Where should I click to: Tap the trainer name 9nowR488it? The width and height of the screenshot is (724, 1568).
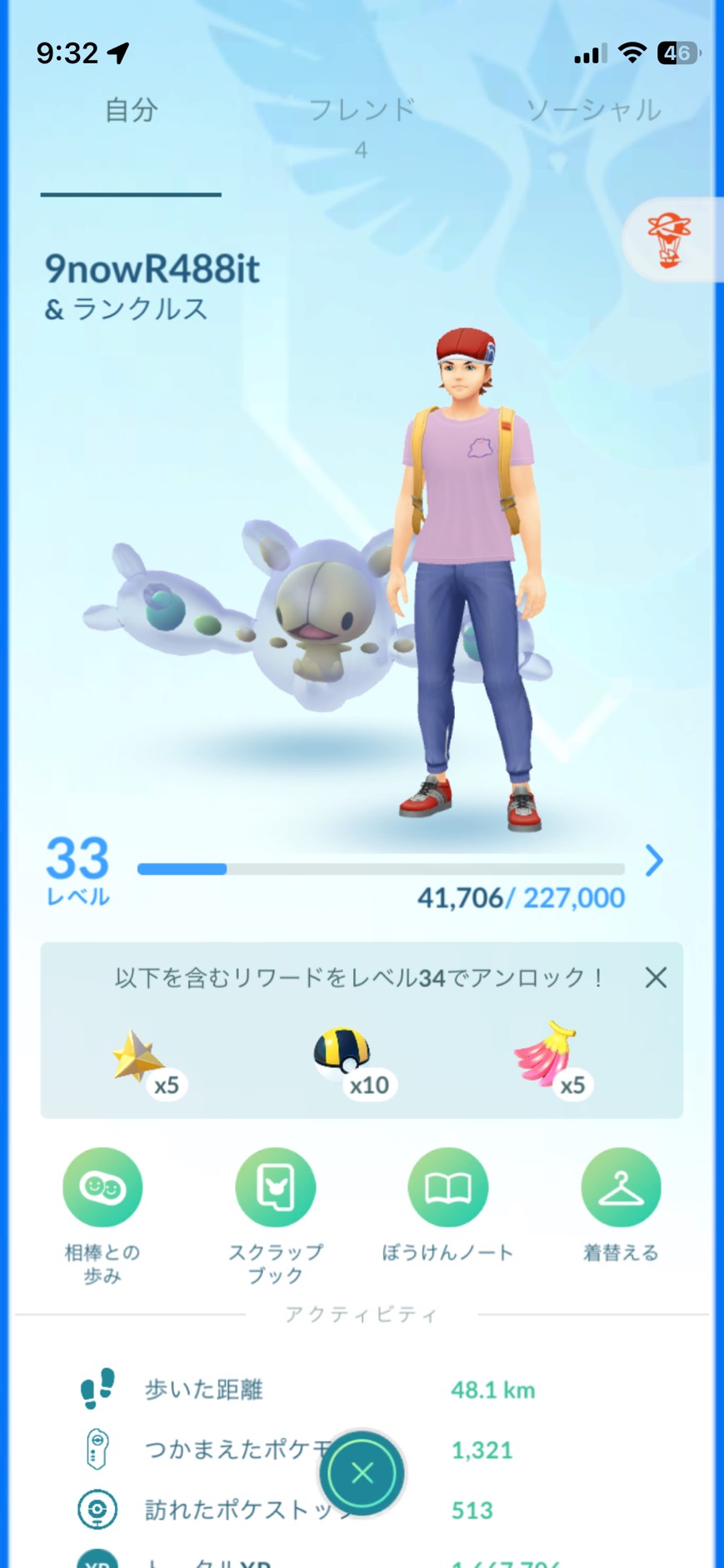pos(152,268)
